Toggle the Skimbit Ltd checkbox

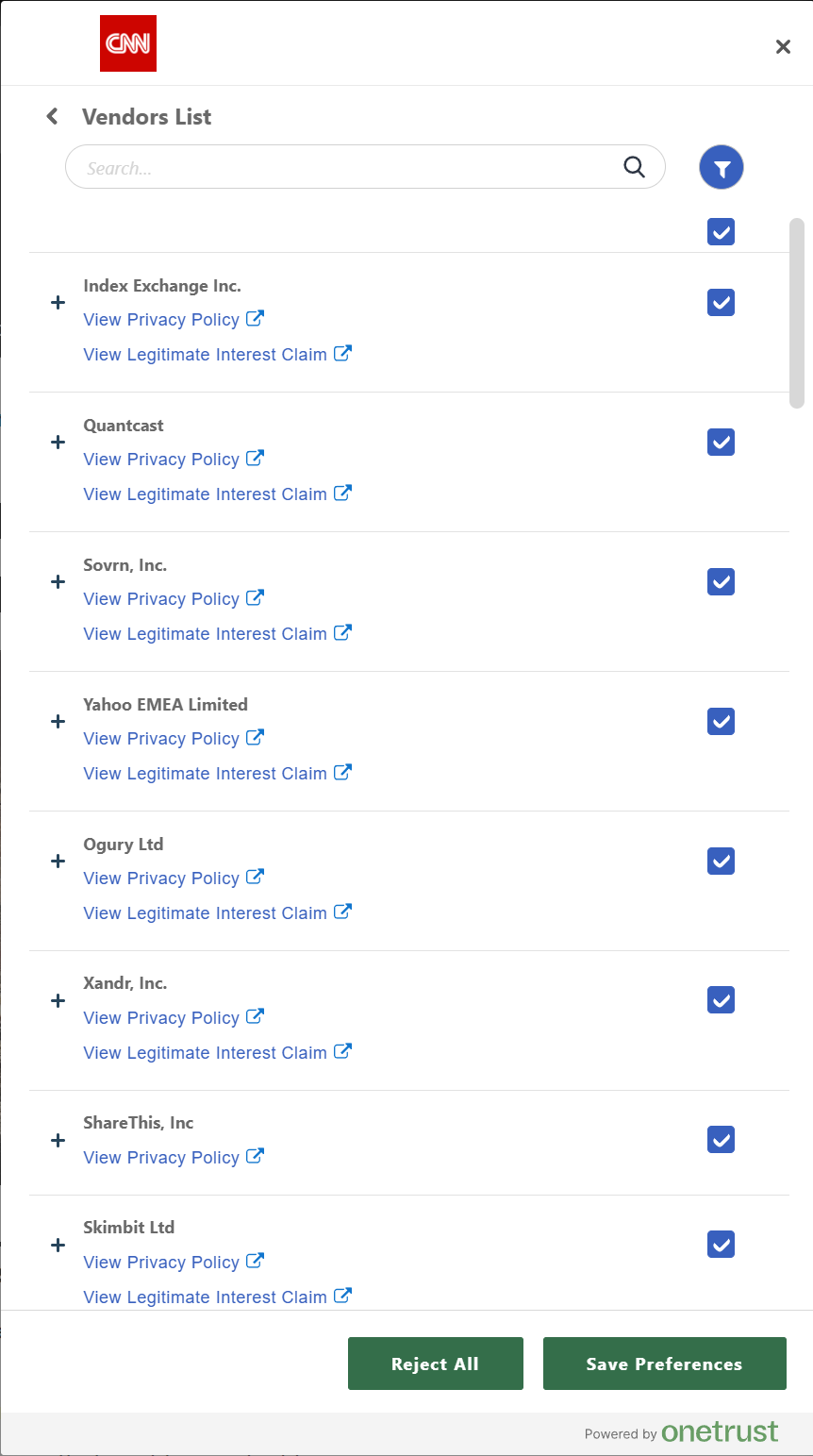click(721, 1245)
